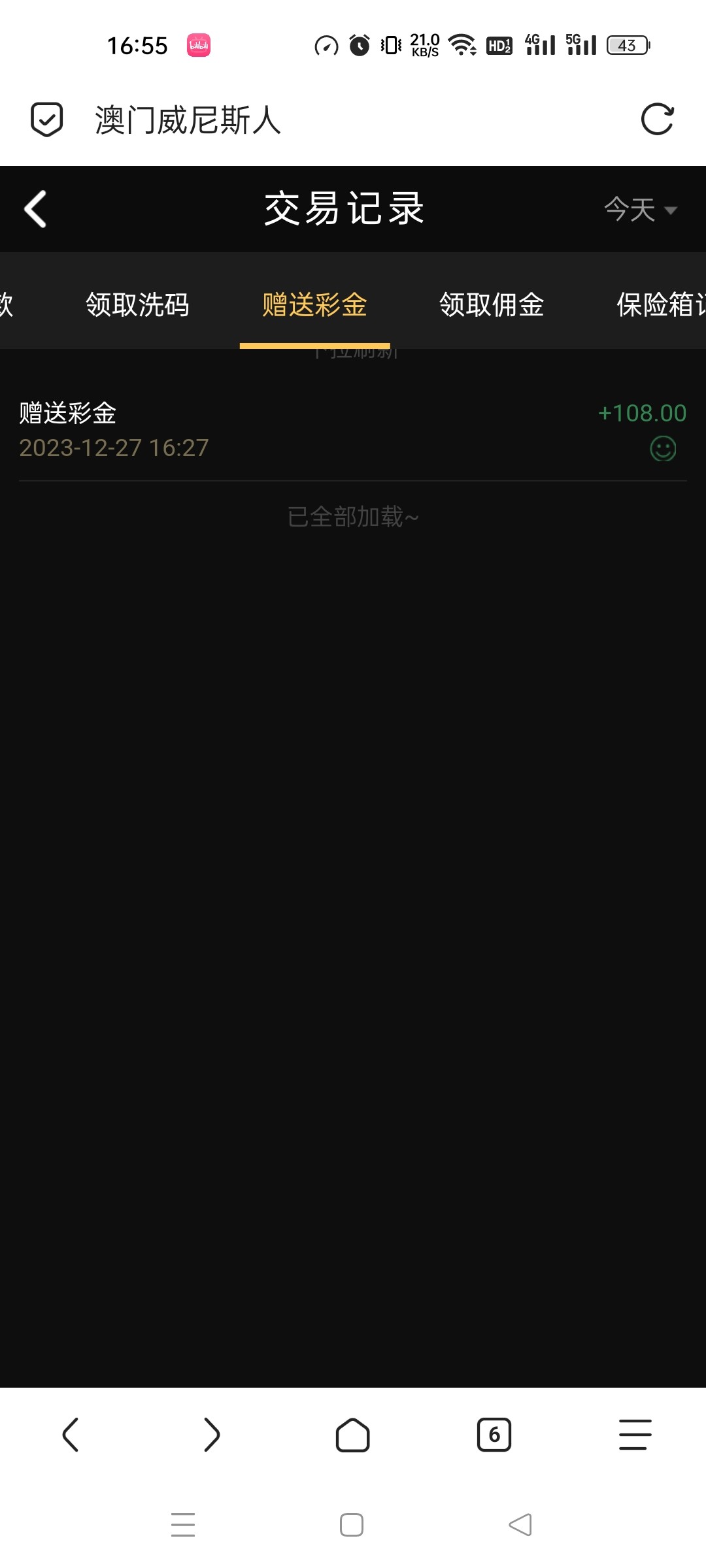The height and width of the screenshot is (1568, 706).
Task: Tap the system home square button
Action: 352,1525
